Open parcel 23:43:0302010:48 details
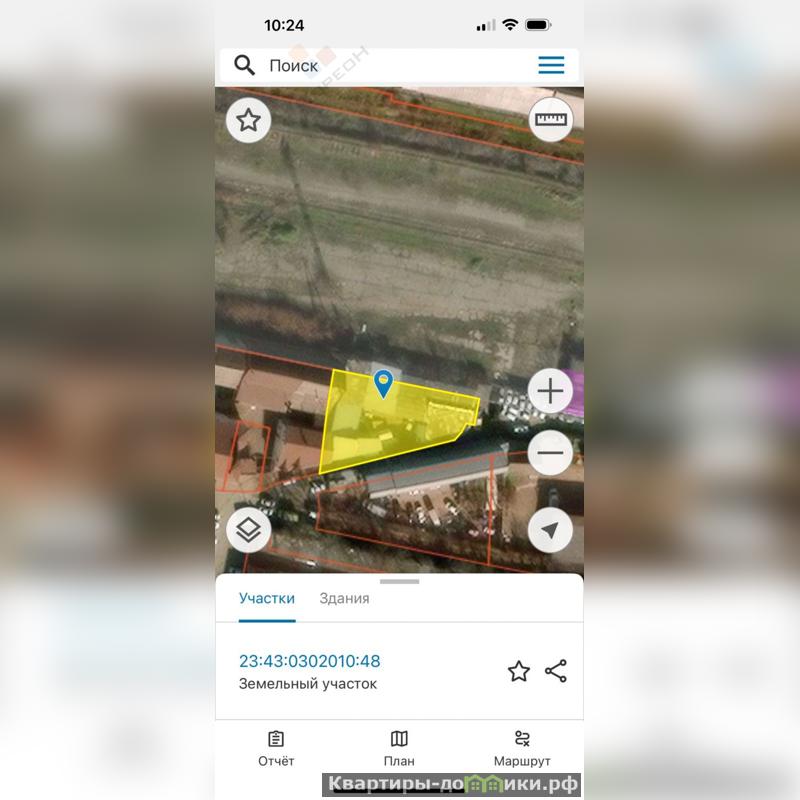800x800 pixels. coord(309,661)
